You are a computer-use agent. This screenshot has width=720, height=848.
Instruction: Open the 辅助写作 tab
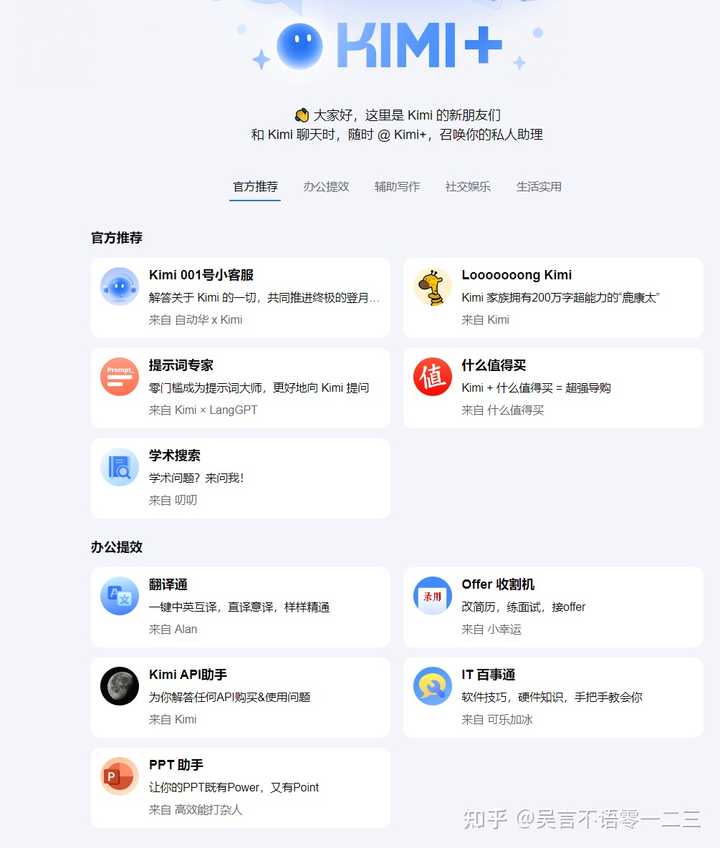pos(396,187)
